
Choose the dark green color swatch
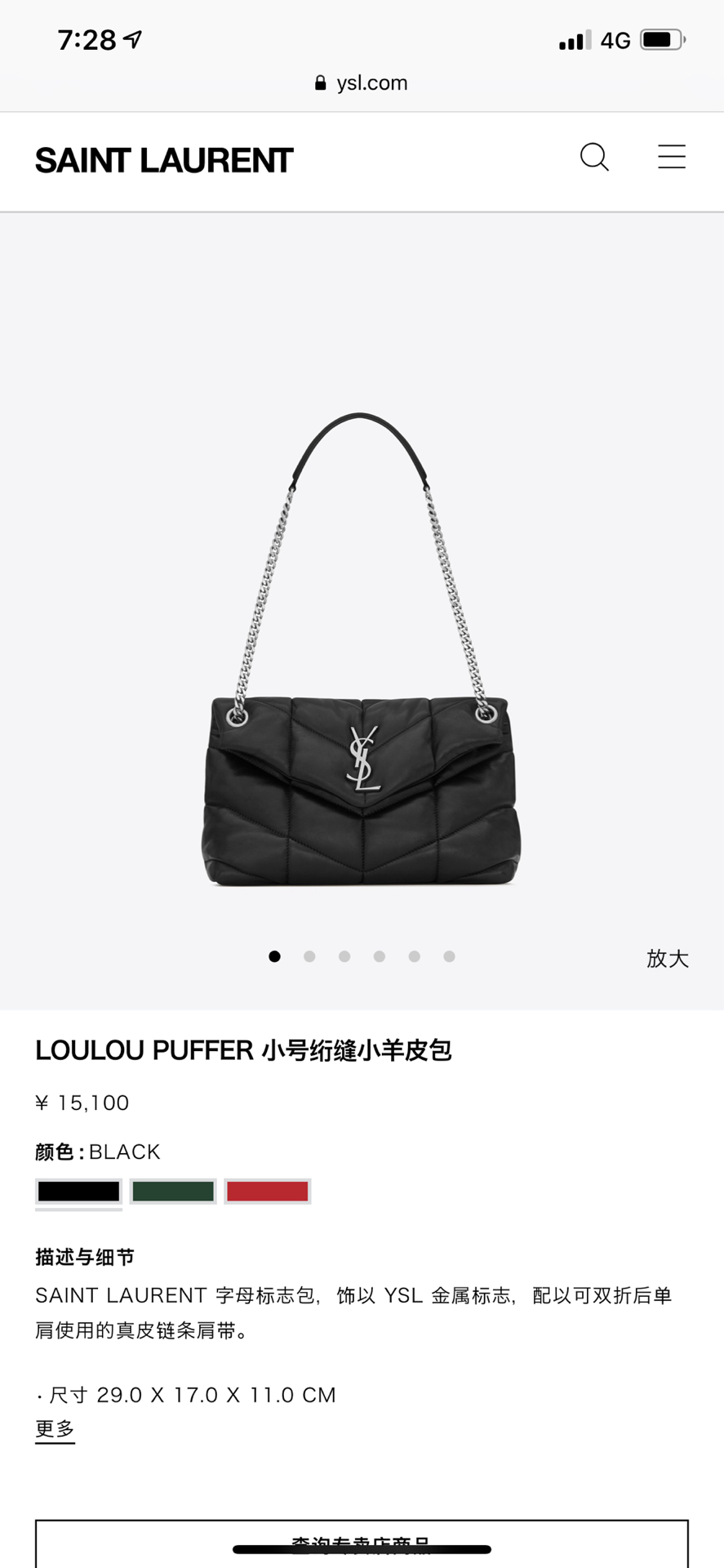(173, 1192)
